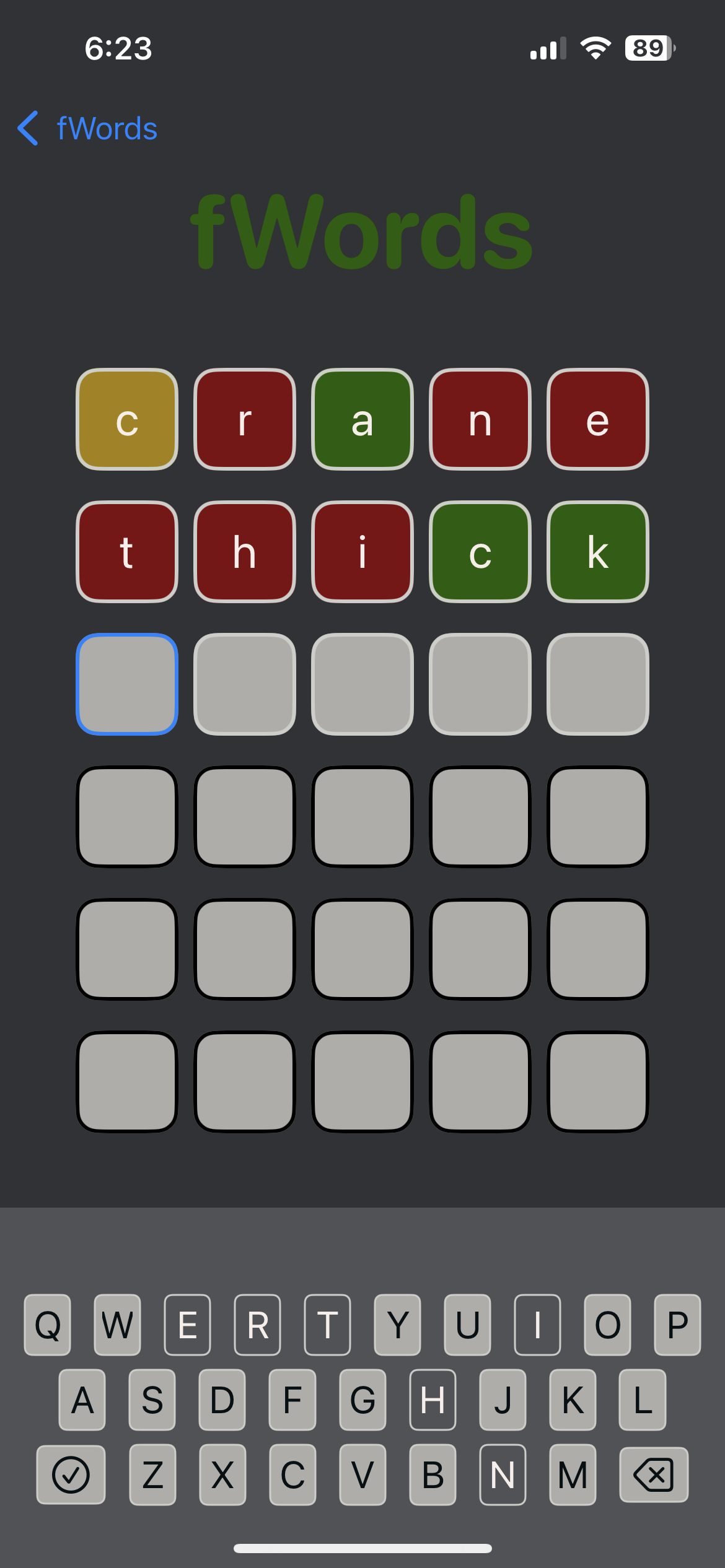Viewport: 725px width, 1568px height.
Task: Delete the last letter with backspace
Action: (654, 1474)
